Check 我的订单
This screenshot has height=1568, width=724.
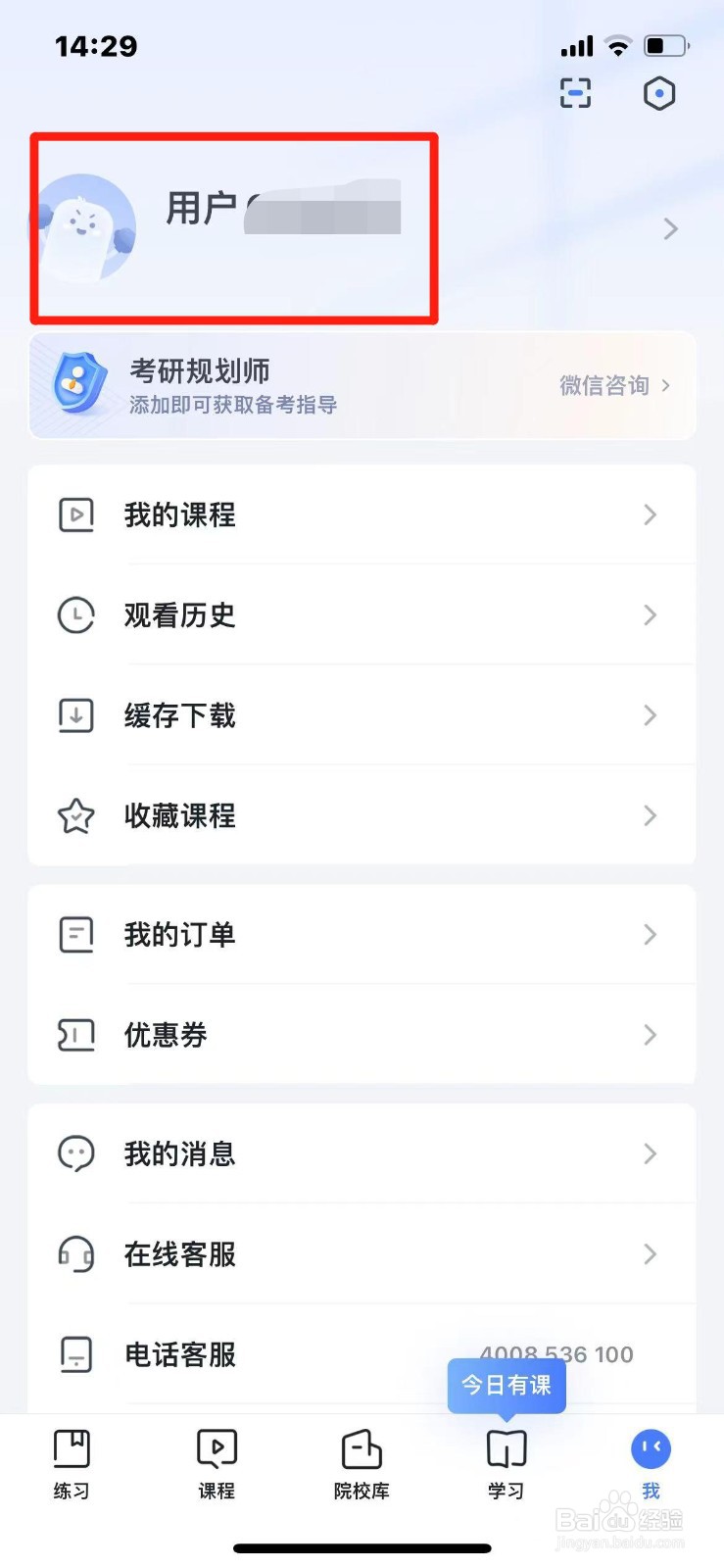click(x=362, y=935)
